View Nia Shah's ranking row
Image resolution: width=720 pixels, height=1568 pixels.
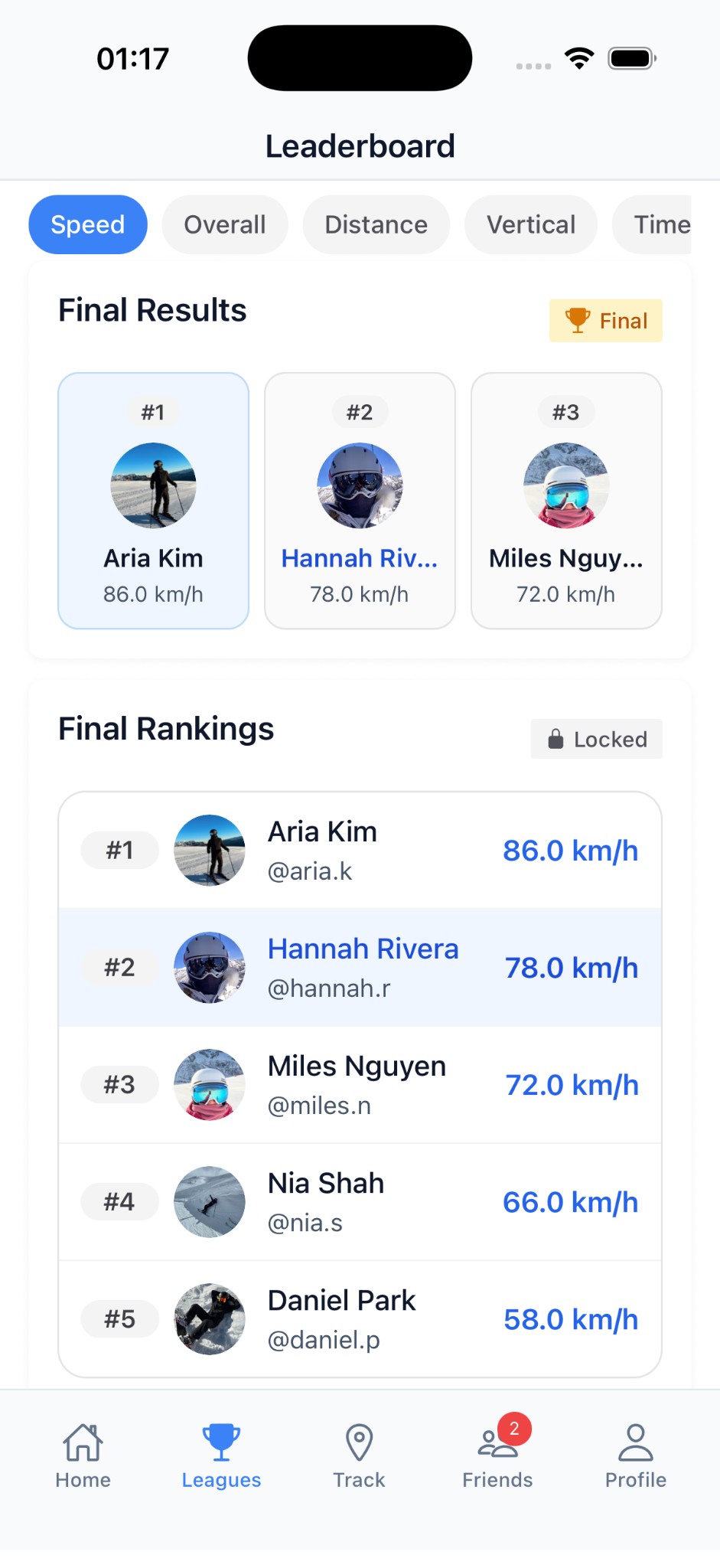(x=360, y=1202)
